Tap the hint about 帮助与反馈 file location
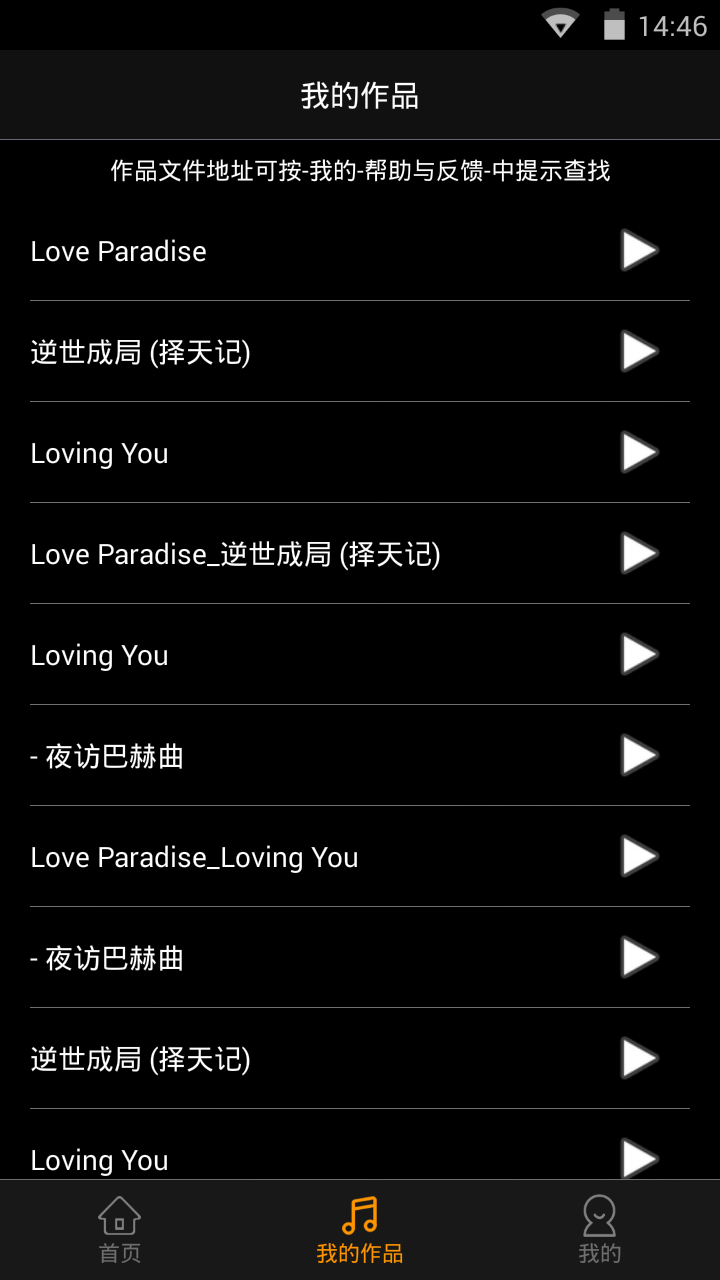720x1280 pixels. tap(360, 172)
